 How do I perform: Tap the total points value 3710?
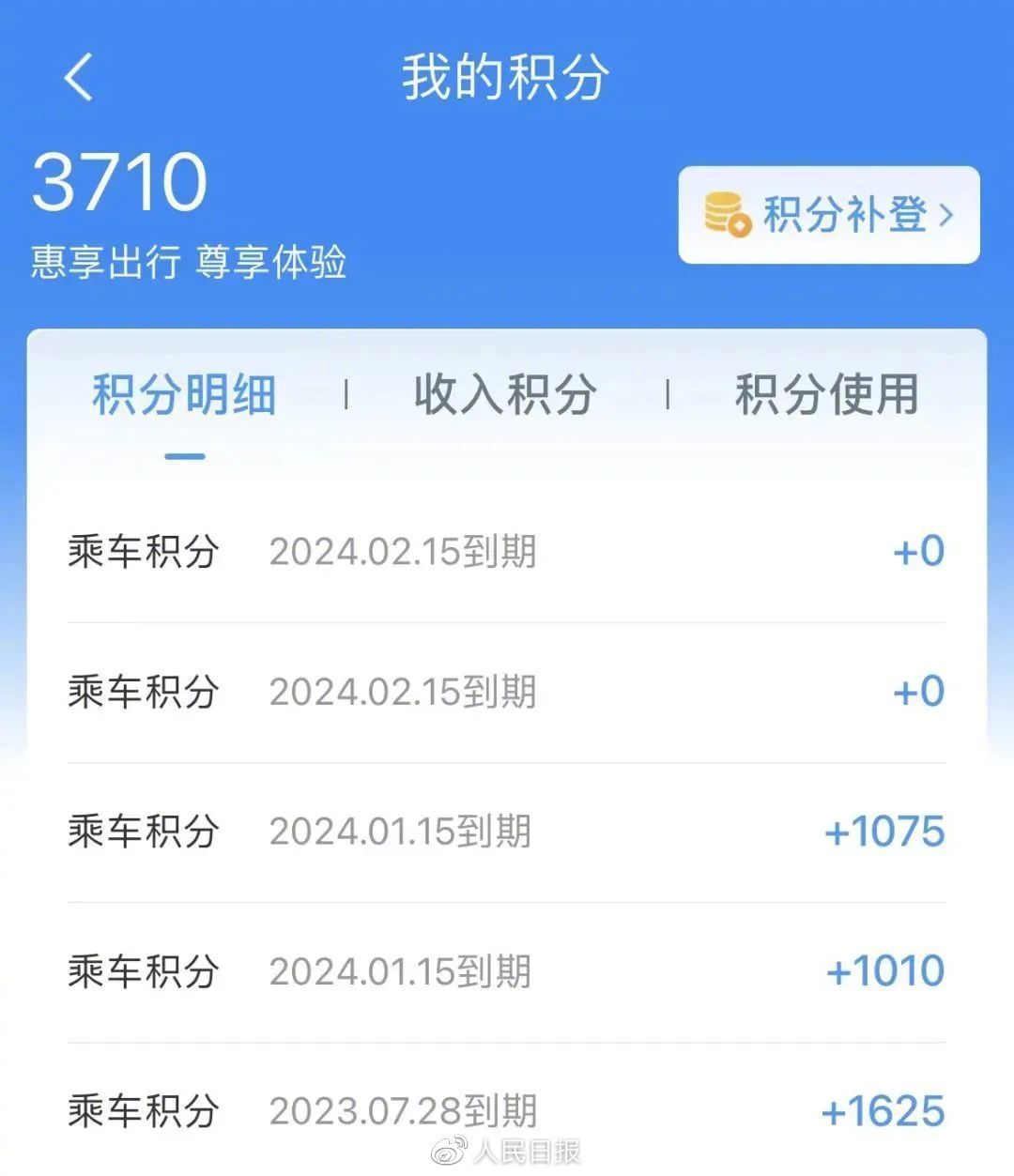pos(120,181)
